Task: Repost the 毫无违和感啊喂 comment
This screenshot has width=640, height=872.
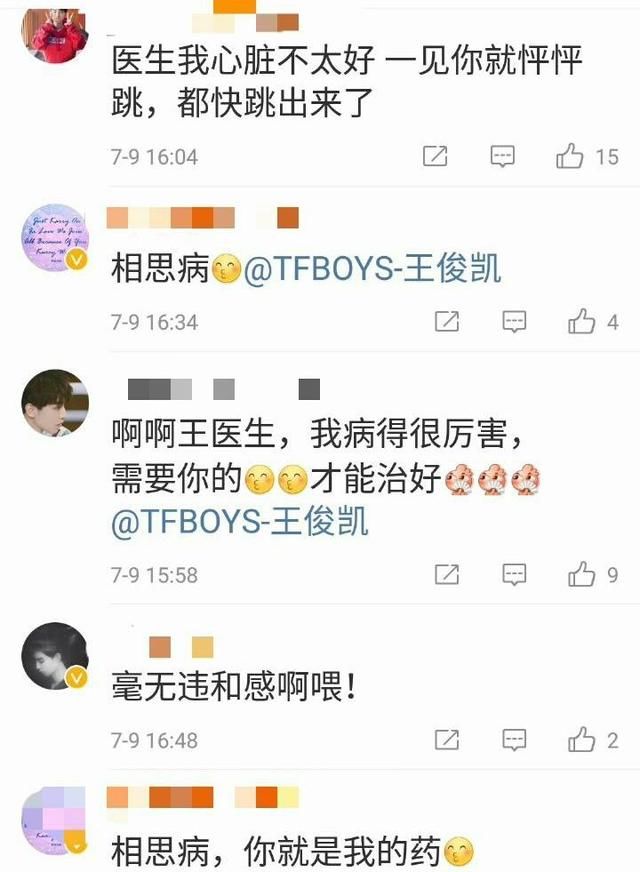Action: 447,740
